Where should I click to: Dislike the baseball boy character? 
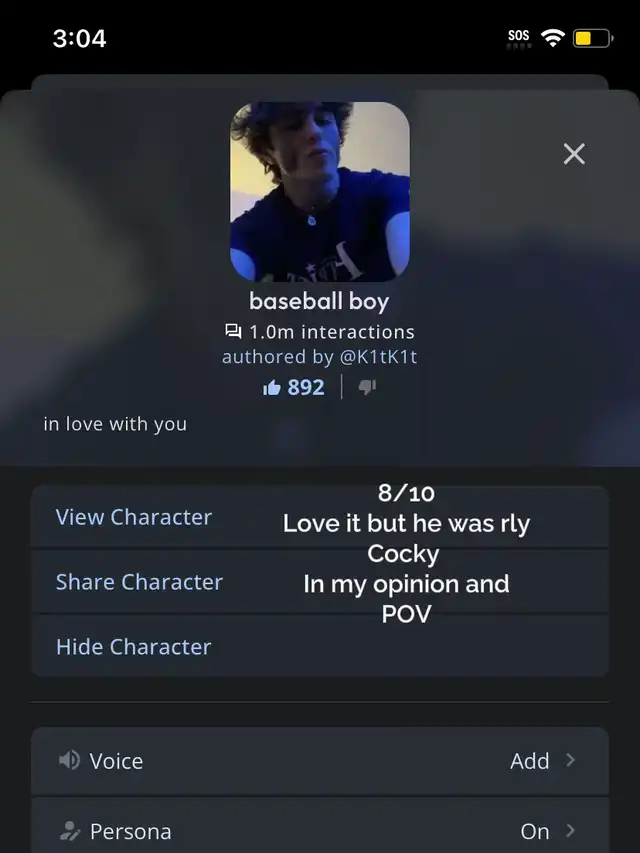pyautogui.click(x=367, y=387)
